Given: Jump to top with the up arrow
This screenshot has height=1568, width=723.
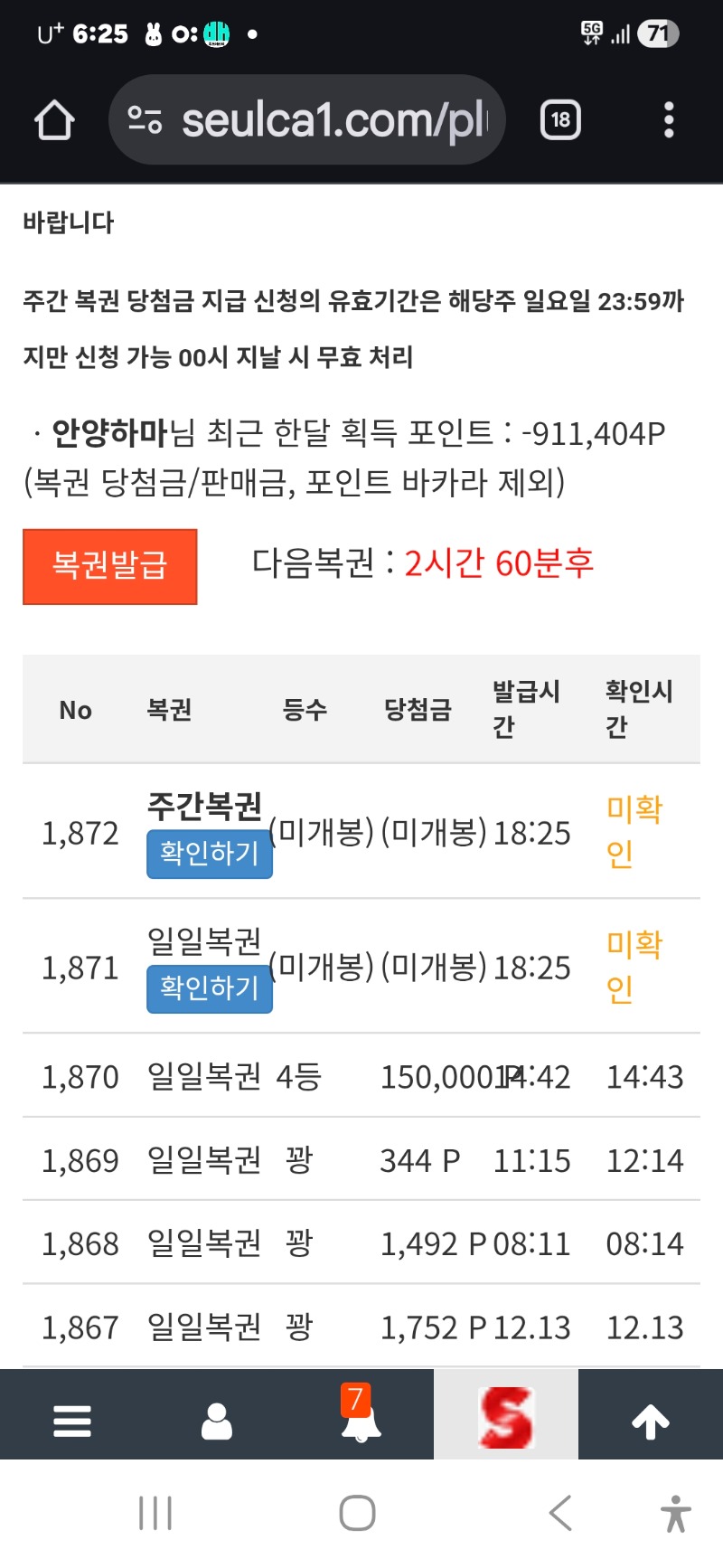Looking at the screenshot, I should pyautogui.click(x=651, y=1421).
